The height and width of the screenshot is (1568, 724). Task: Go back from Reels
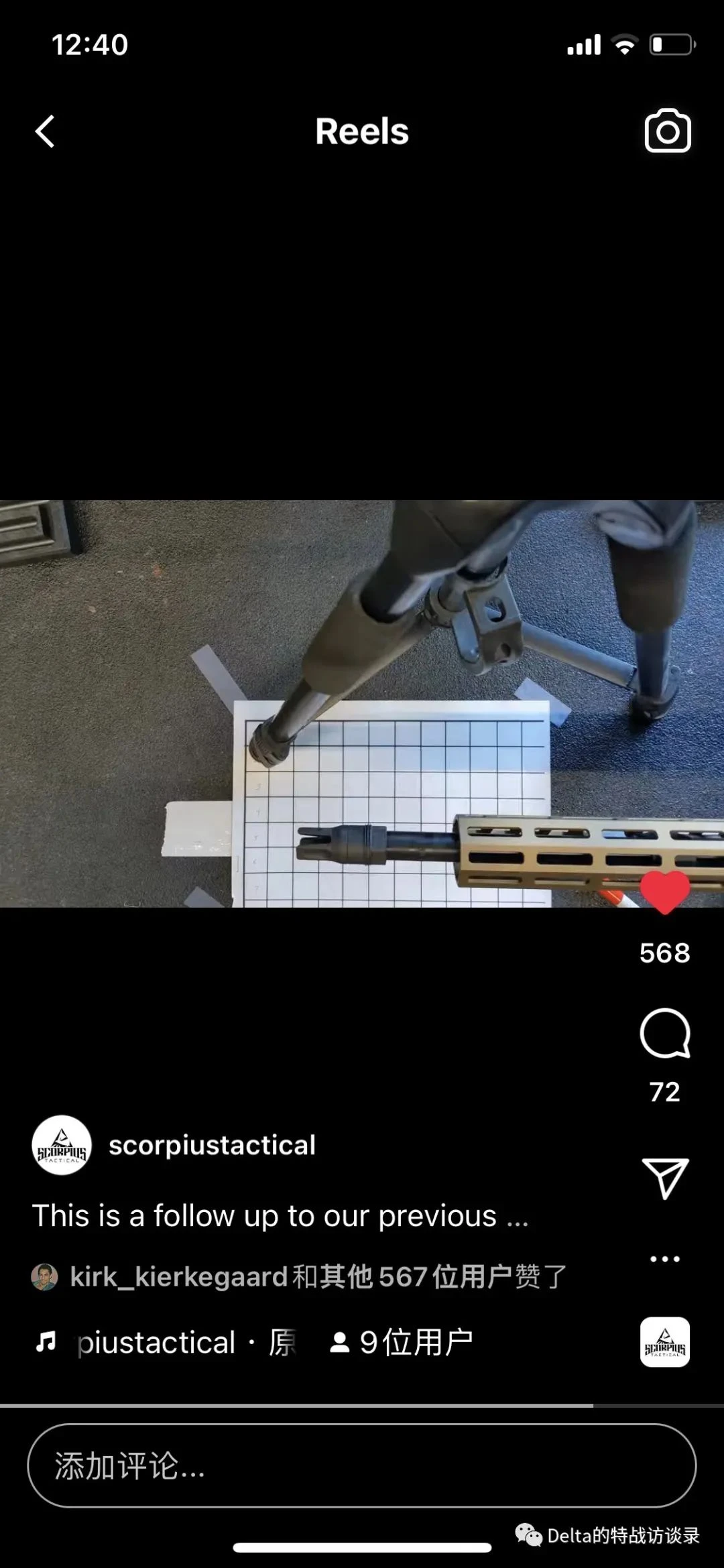coord(45,131)
